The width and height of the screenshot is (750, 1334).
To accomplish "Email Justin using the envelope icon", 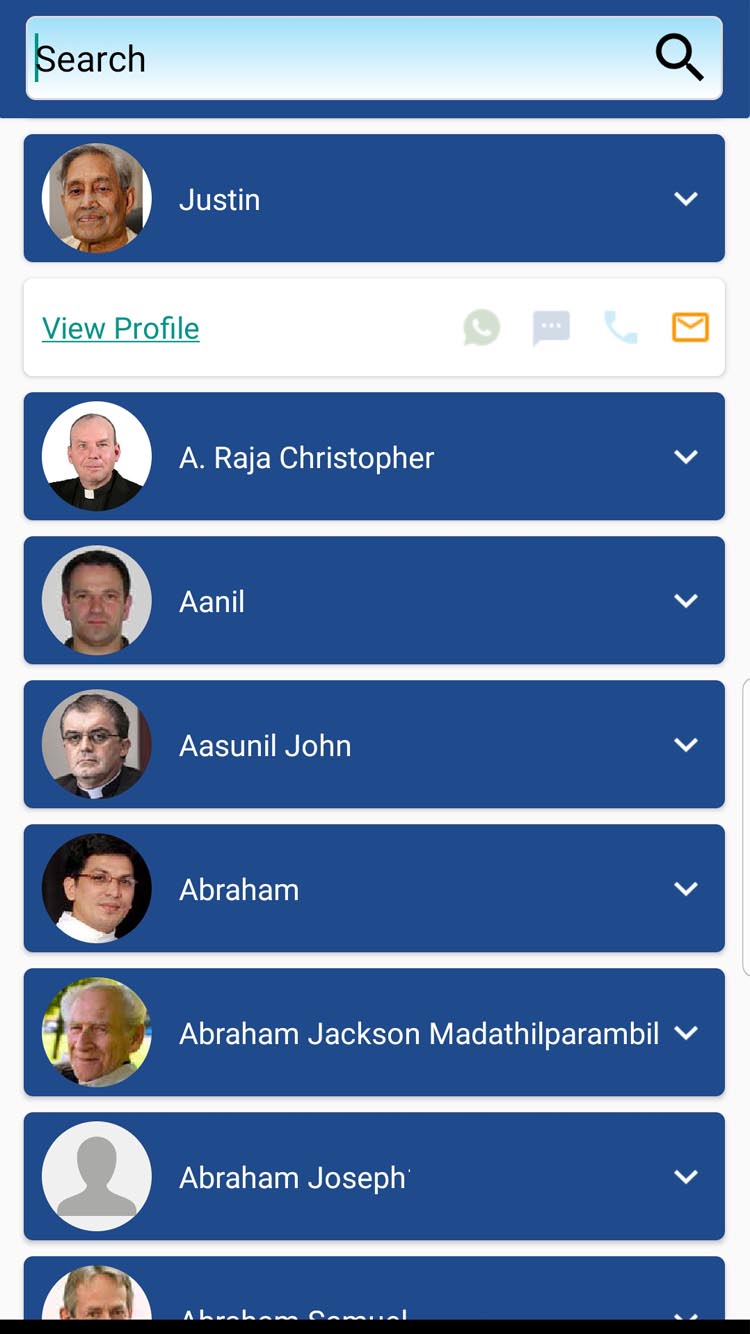I will [690, 327].
